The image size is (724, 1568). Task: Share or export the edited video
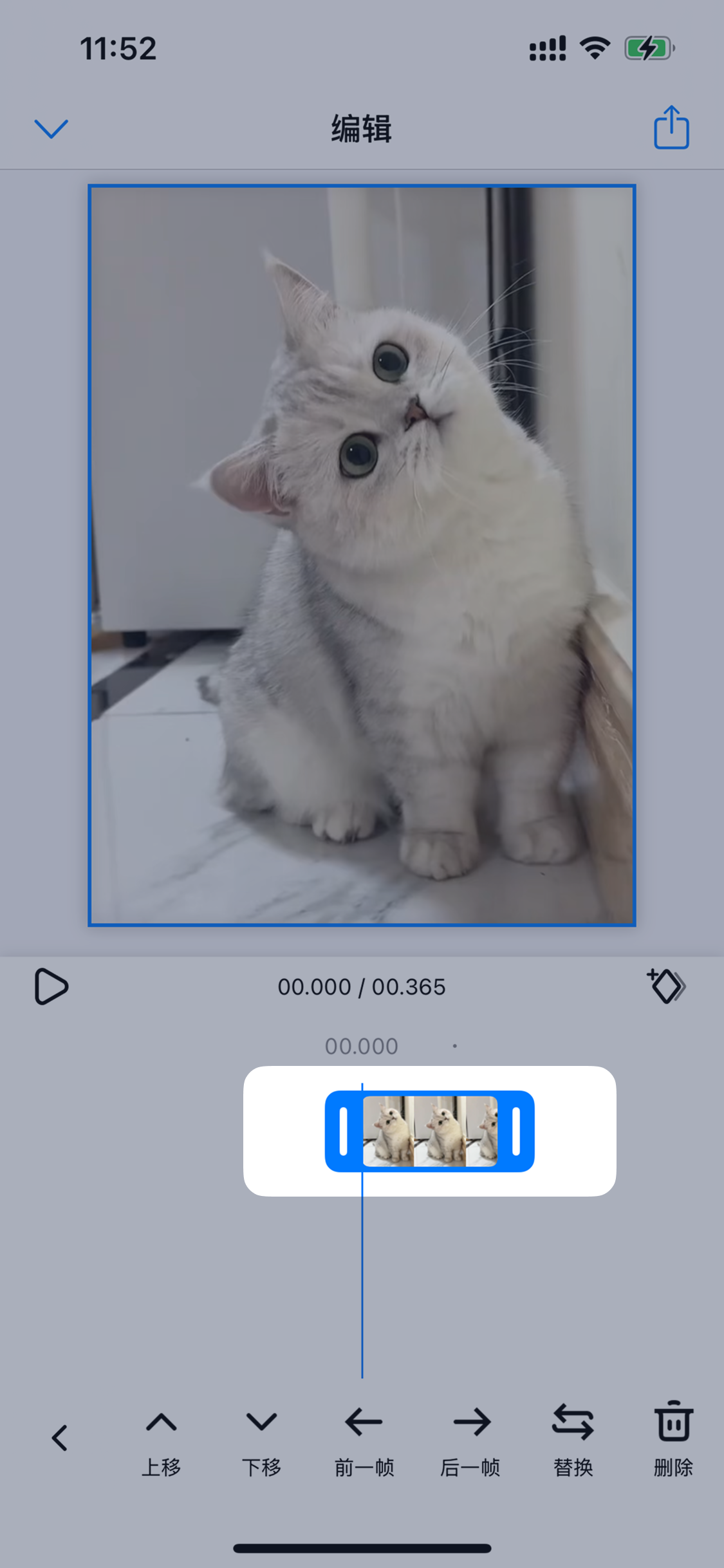(x=671, y=127)
